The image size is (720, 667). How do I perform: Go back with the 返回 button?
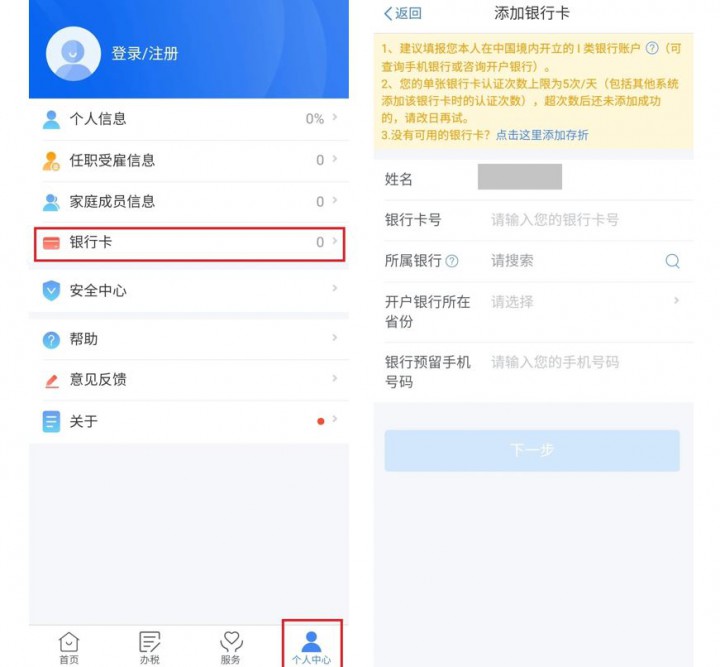(x=403, y=13)
